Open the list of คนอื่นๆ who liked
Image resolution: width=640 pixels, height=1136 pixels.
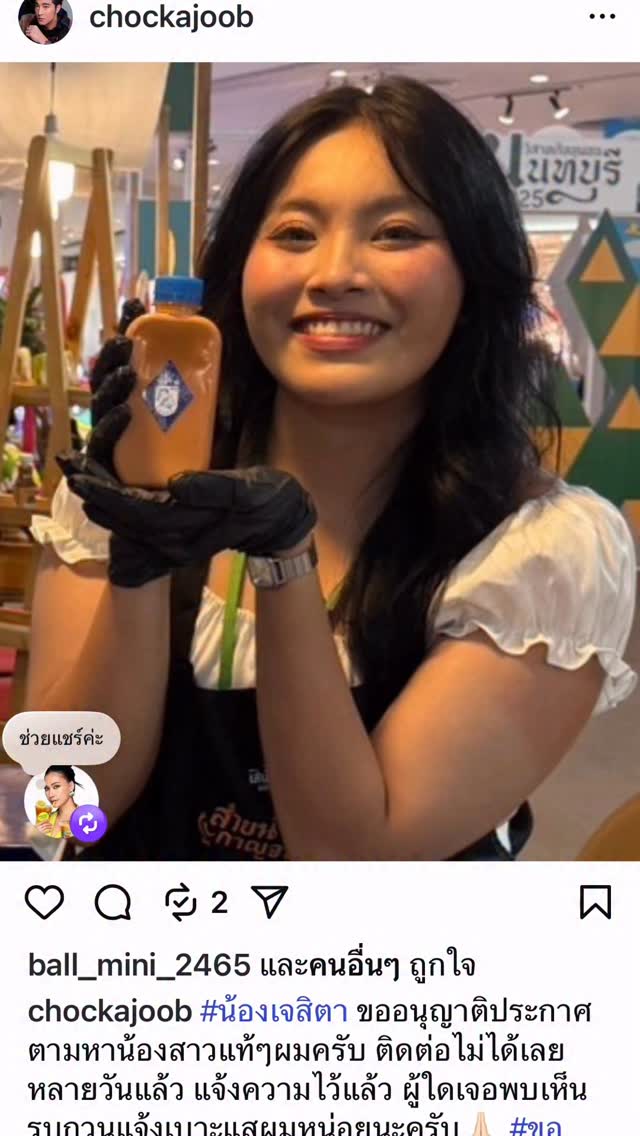tap(352, 966)
